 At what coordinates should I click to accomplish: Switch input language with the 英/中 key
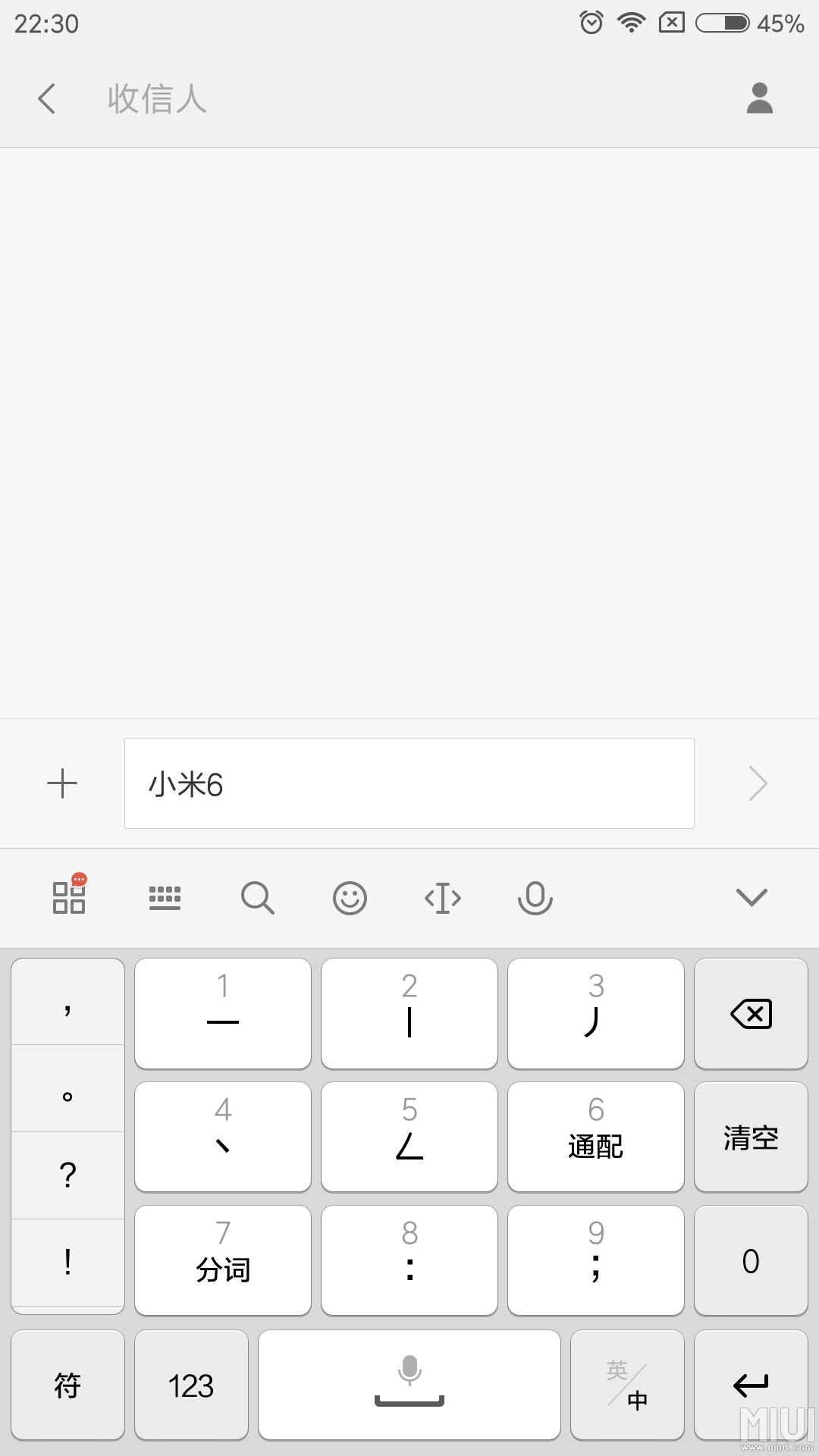627,1385
